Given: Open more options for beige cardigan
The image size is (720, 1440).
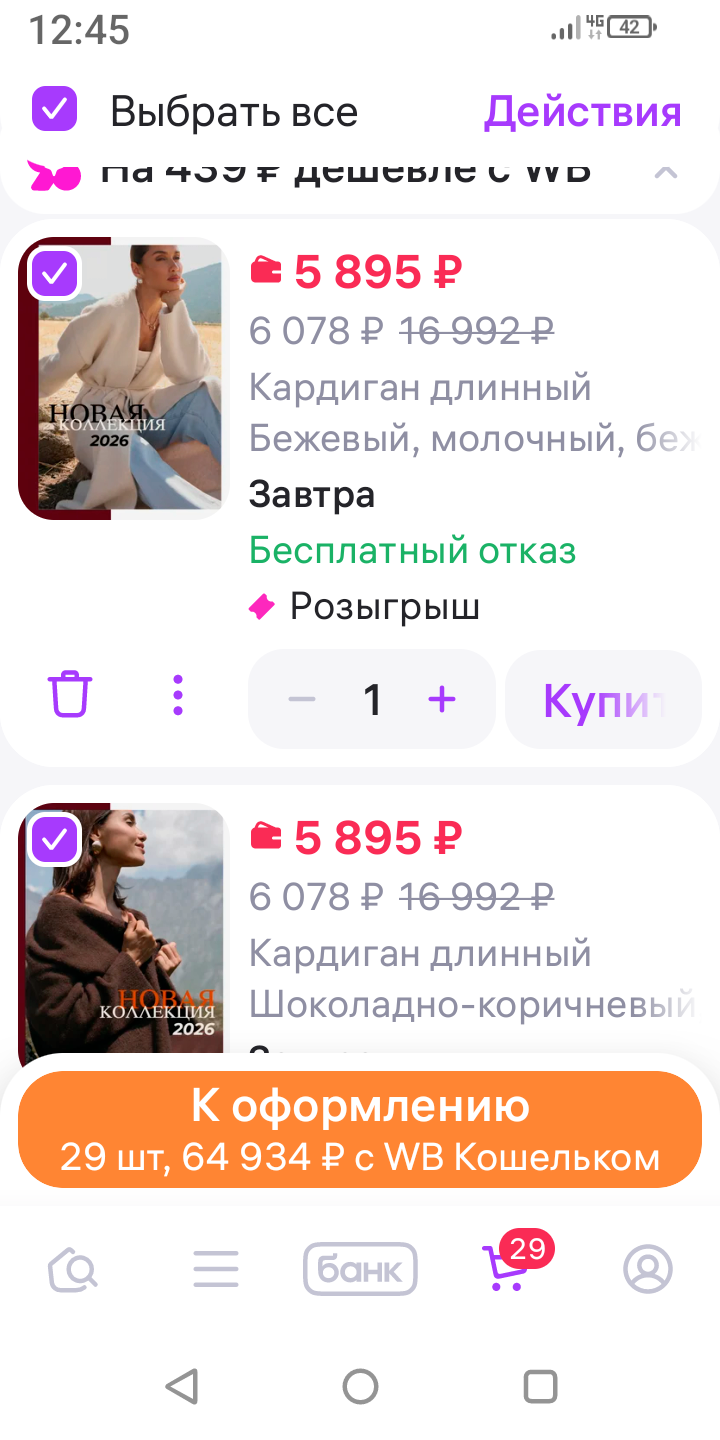Looking at the screenshot, I should [178, 695].
